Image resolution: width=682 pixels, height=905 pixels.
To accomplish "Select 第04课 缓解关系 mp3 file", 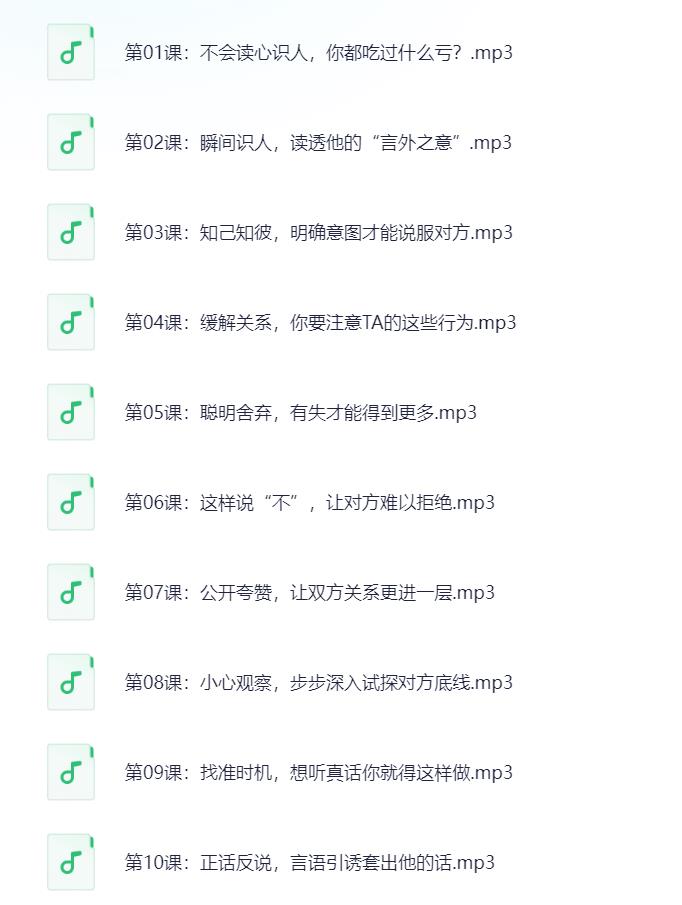I will (x=320, y=323).
